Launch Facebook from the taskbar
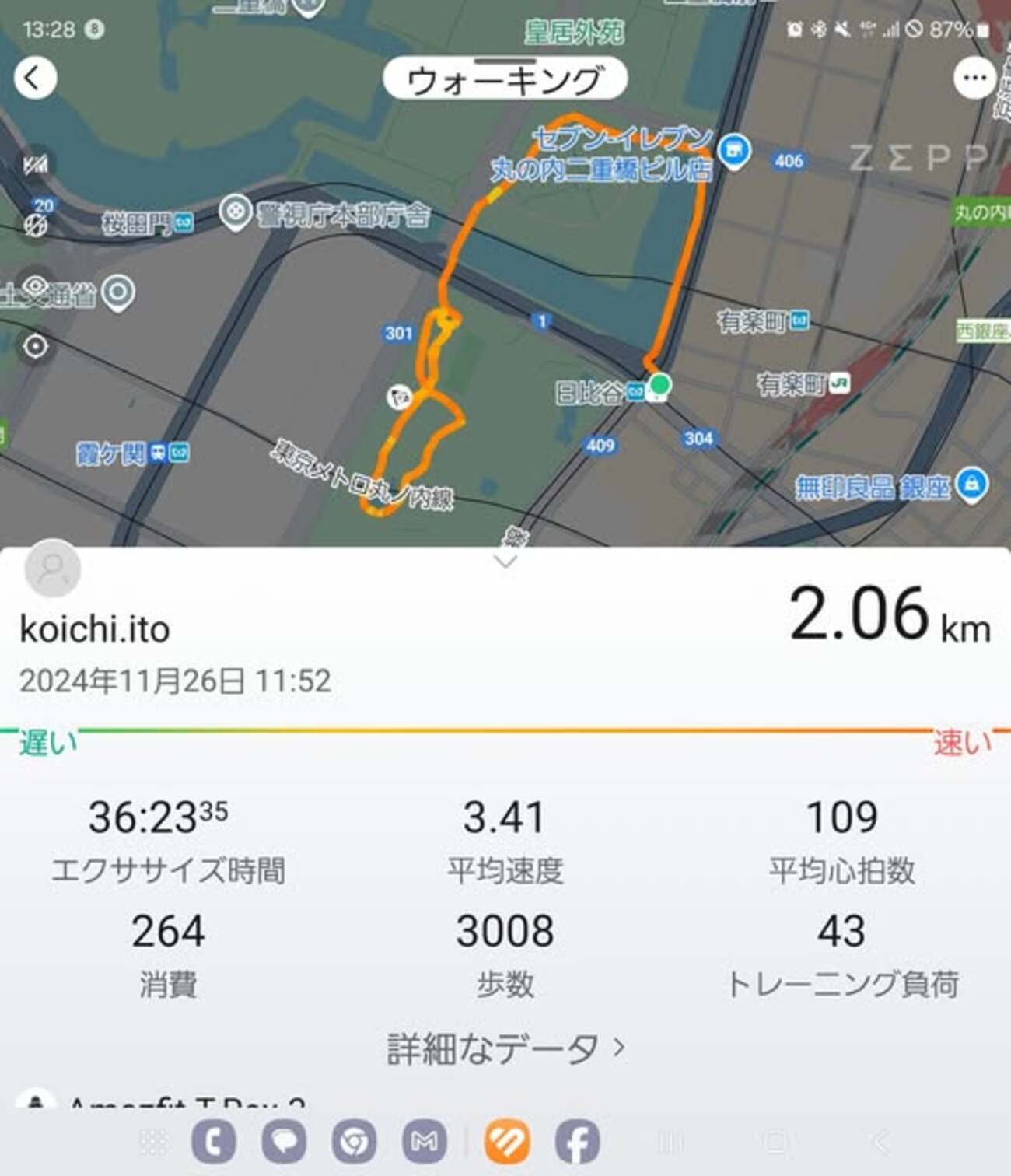The height and width of the screenshot is (1176, 1011). 577,1142
